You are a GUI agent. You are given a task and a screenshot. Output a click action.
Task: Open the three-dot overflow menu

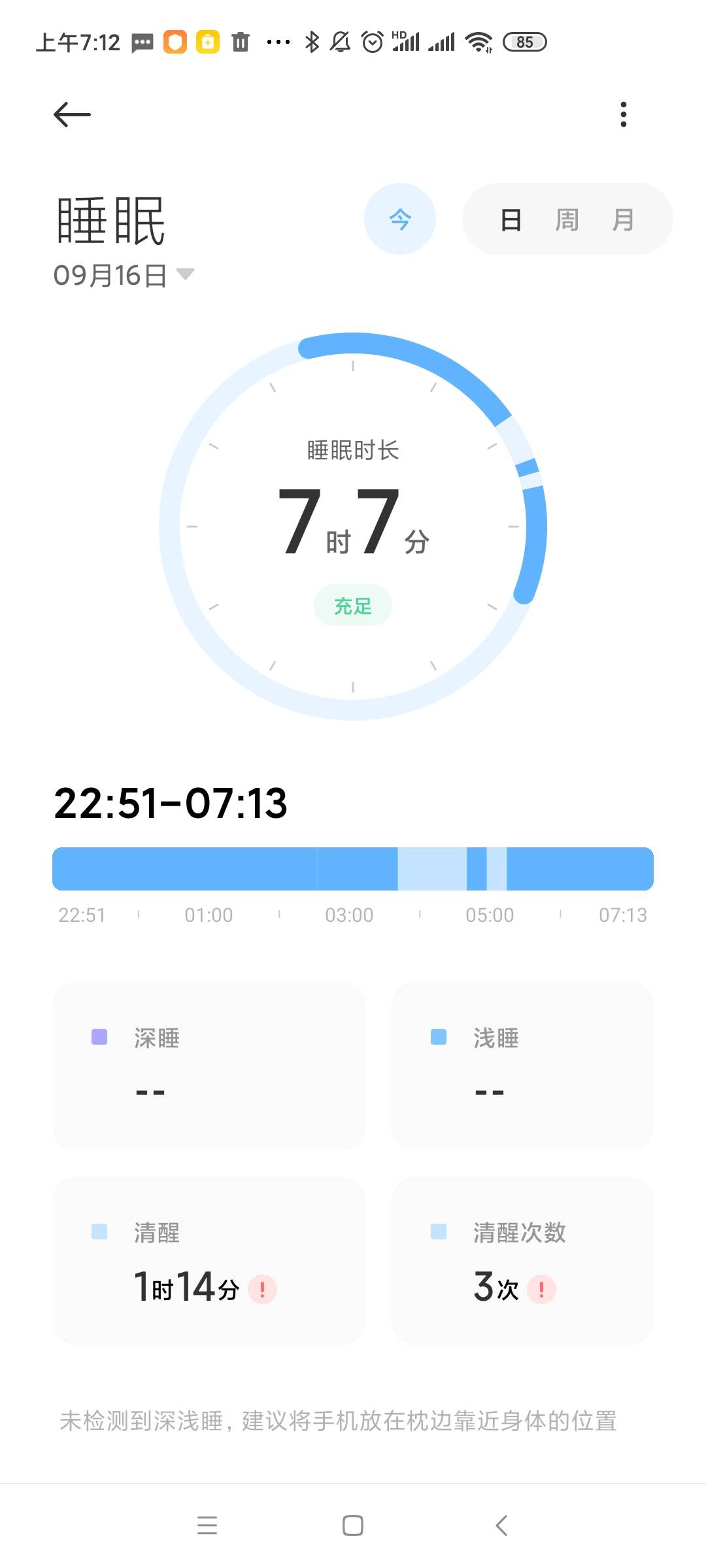pos(624,114)
